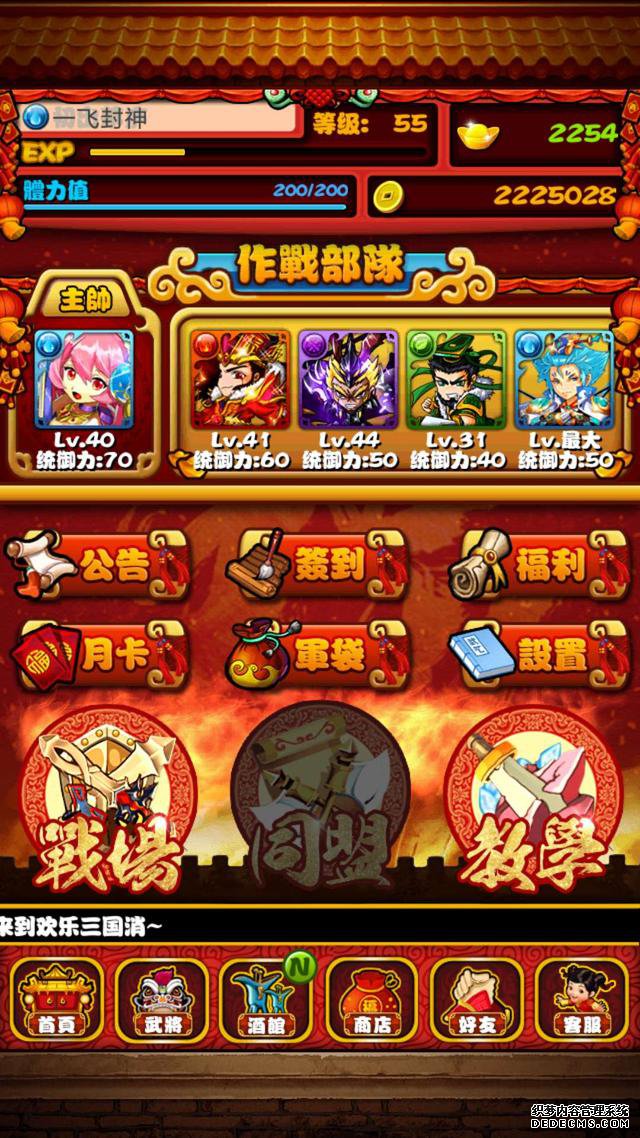Open the 月卡 monthly card
Viewport: 640px width, 1138px height.
click(98, 655)
